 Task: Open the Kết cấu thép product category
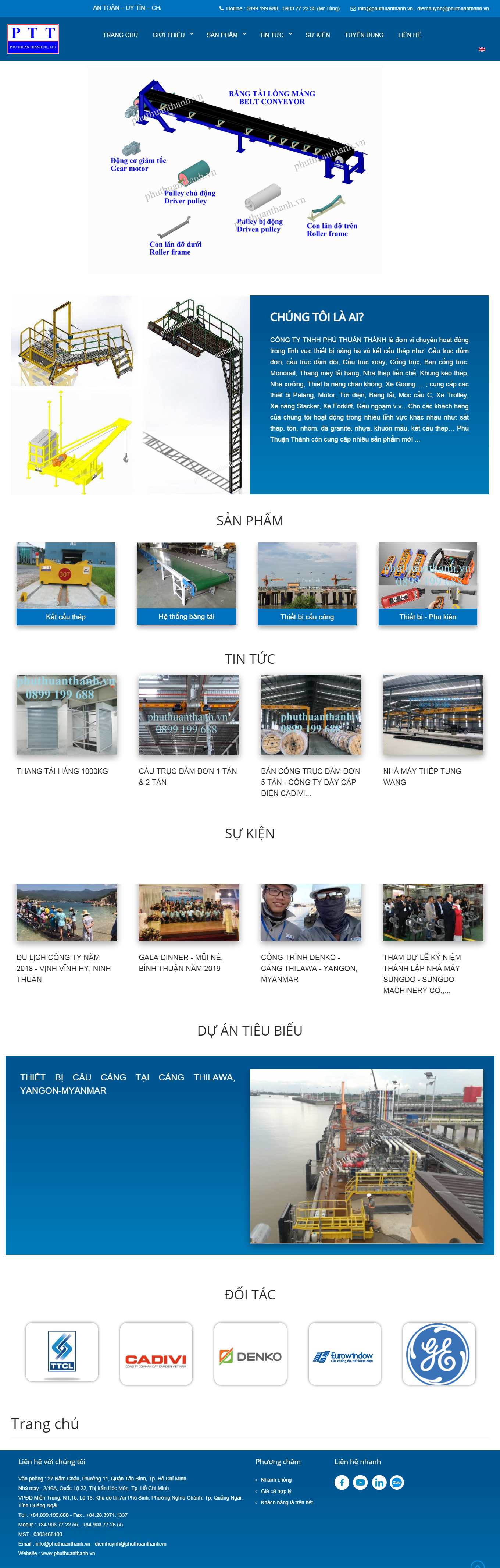[66, 617]
